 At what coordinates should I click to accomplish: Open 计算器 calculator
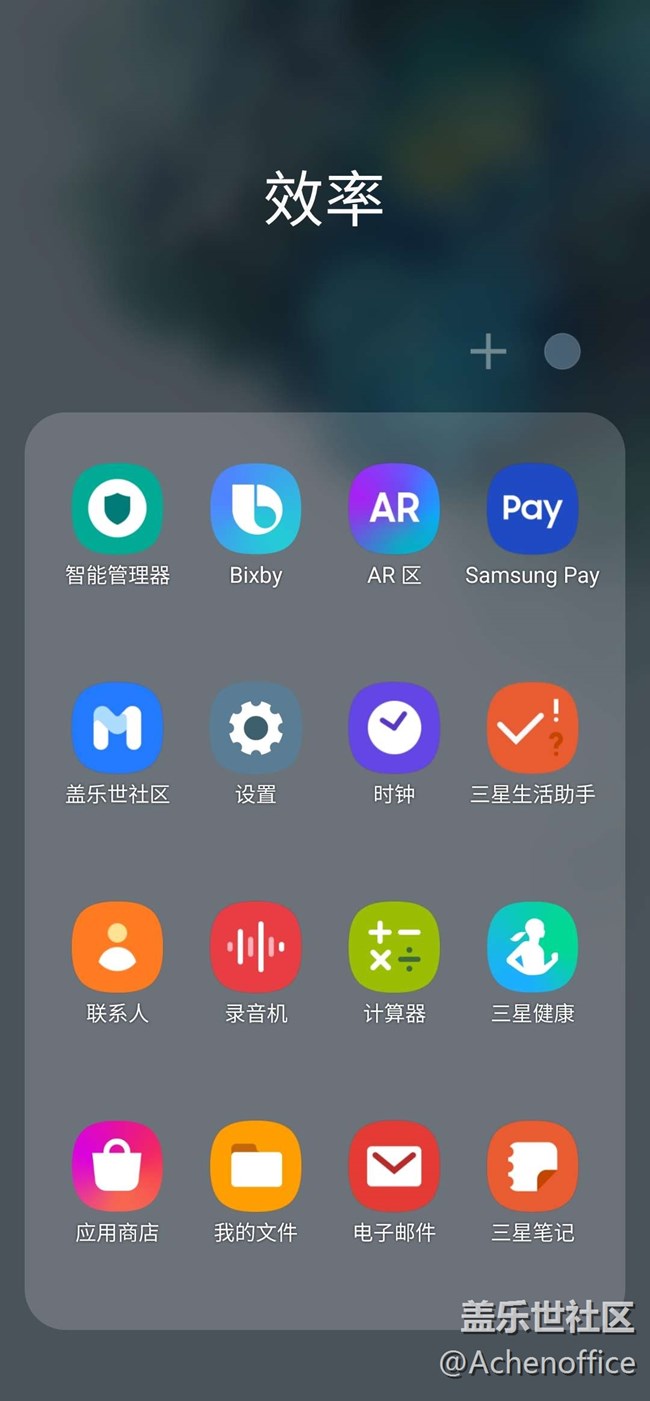coord(394,947)
